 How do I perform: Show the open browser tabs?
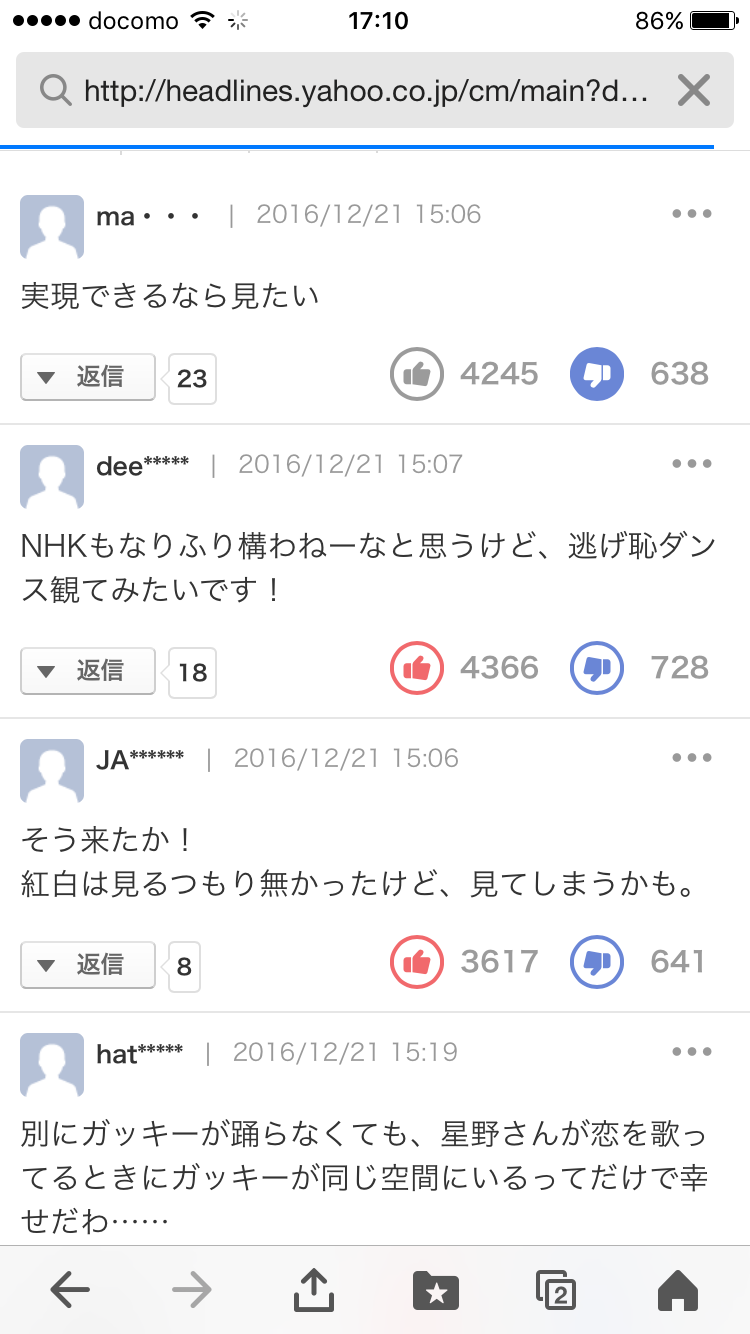click(556, 1291)
